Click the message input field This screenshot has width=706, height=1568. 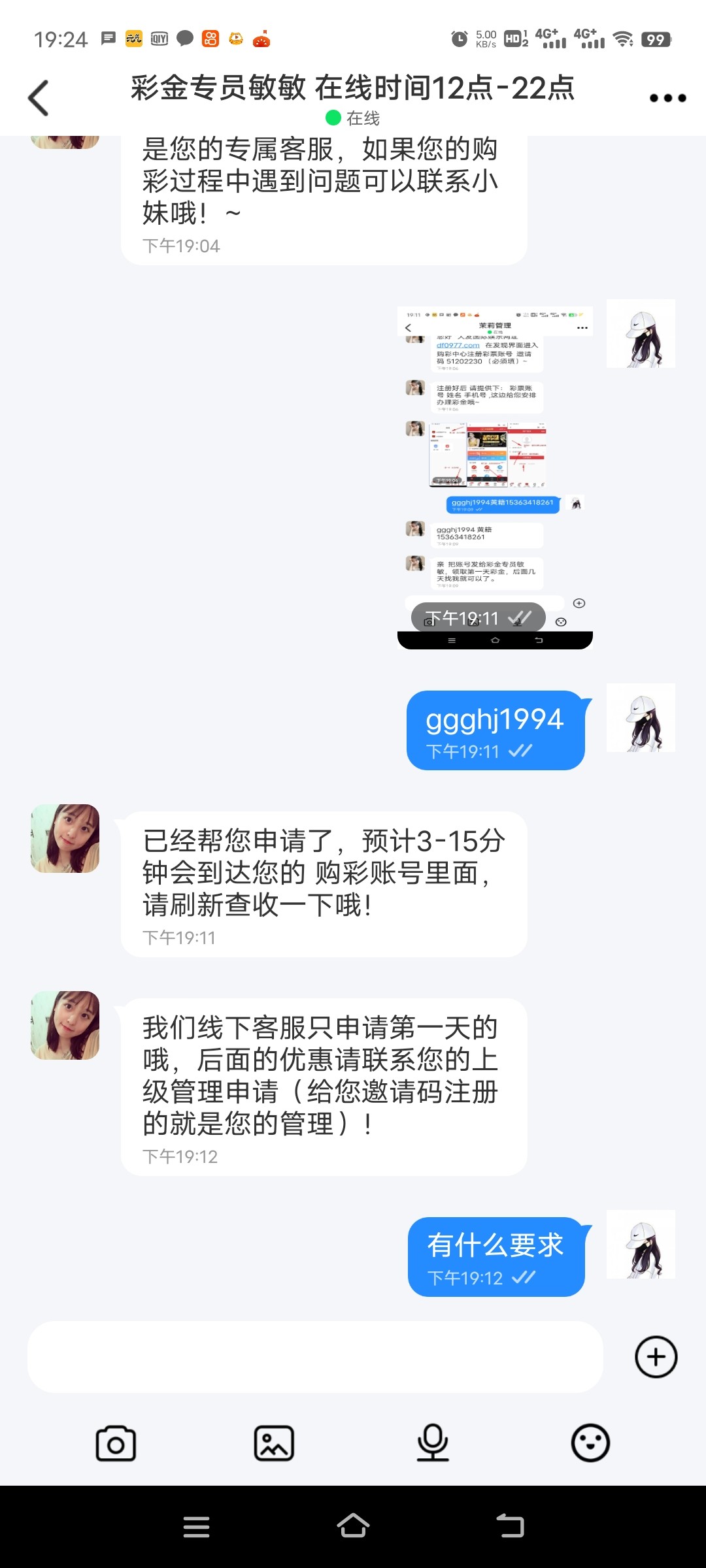point(314,1357)
